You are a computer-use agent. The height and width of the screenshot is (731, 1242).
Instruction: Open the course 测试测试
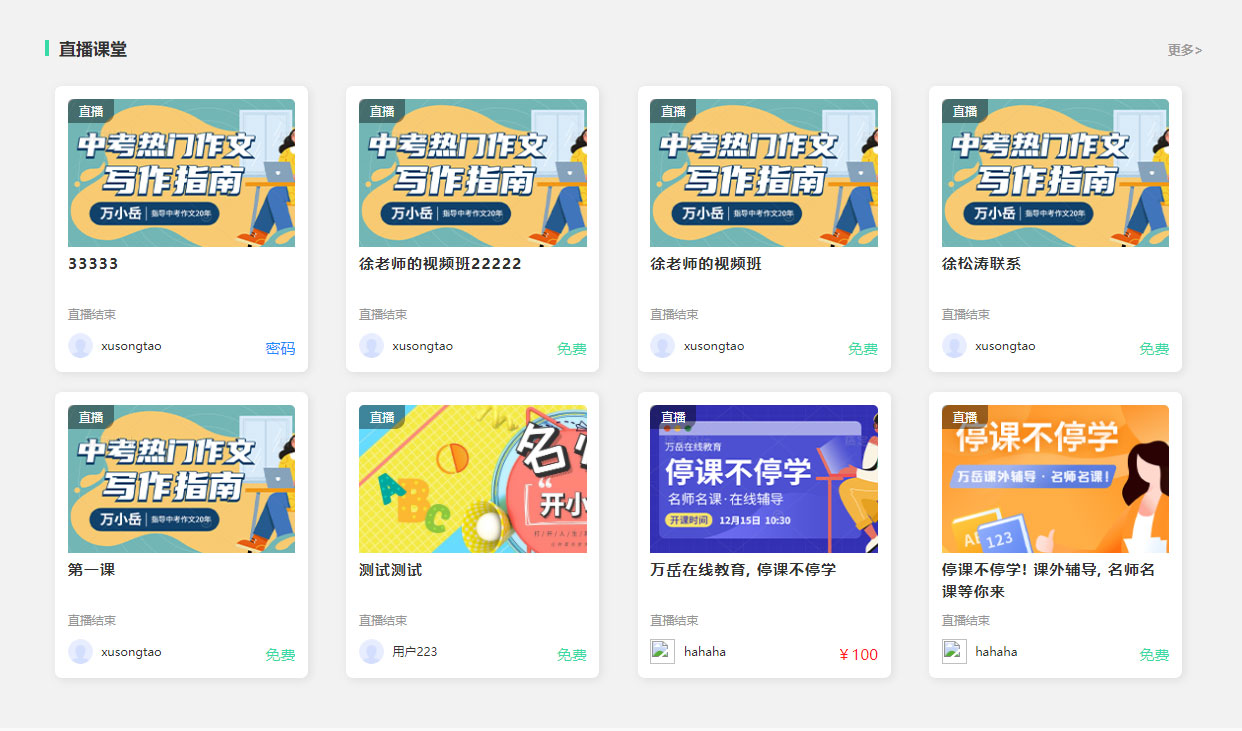pyautogui.click(x=390, y=570)
